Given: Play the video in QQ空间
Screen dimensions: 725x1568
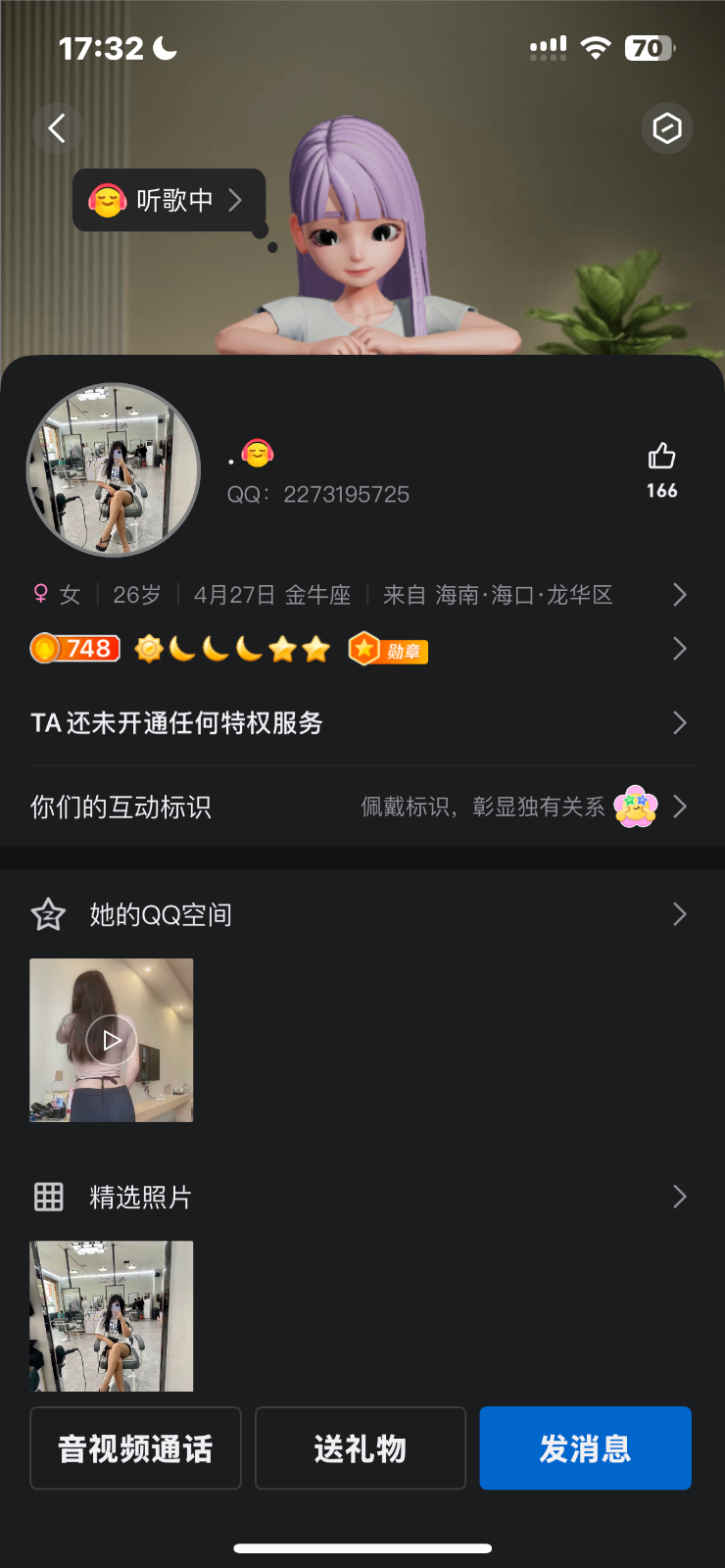Looking at the screenshot, I should point(112,1040).
